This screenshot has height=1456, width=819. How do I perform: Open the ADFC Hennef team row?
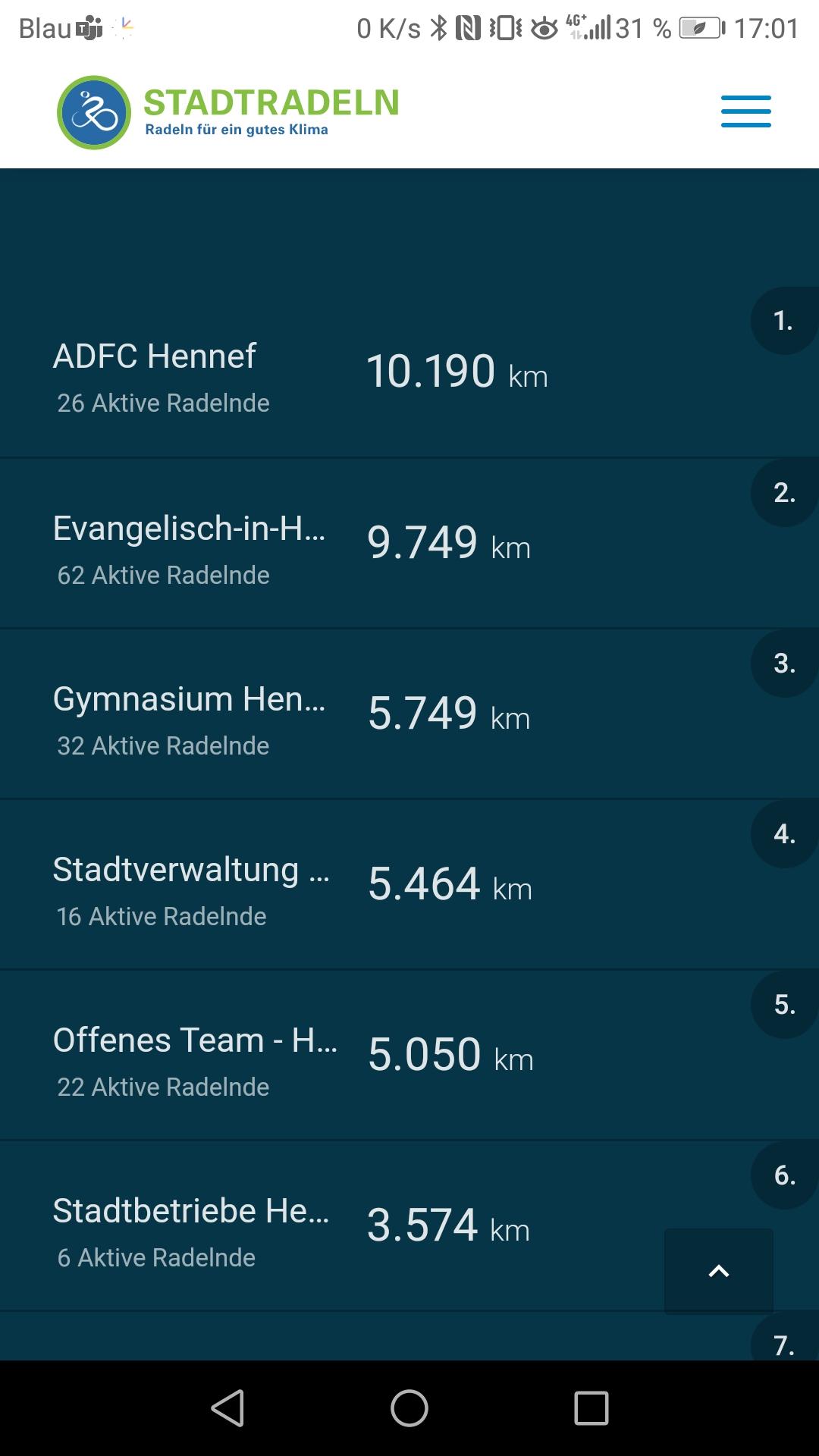click(x=409, y=372)
